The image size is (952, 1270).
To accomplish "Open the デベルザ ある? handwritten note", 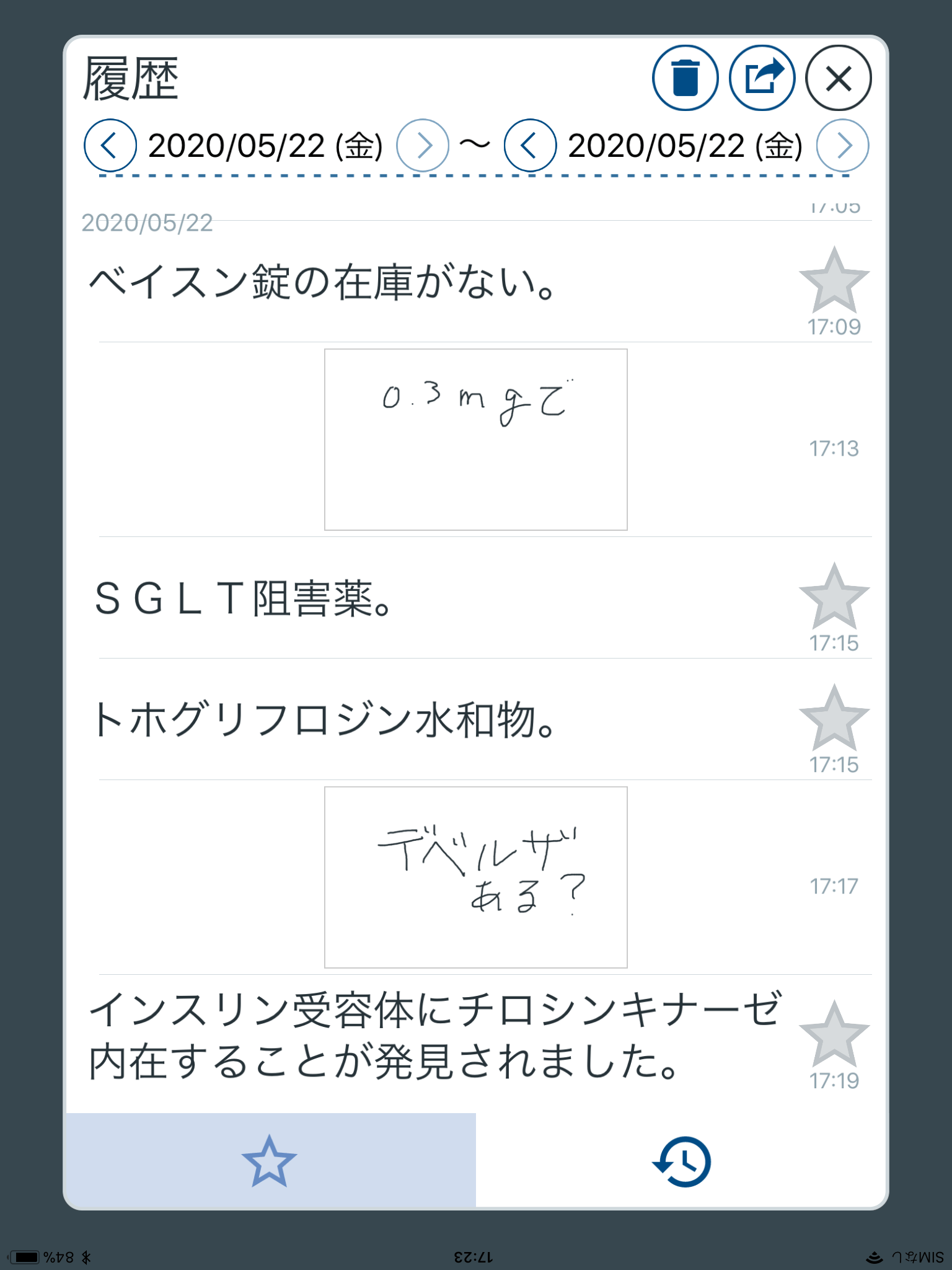I will click(x=475, y=877).
